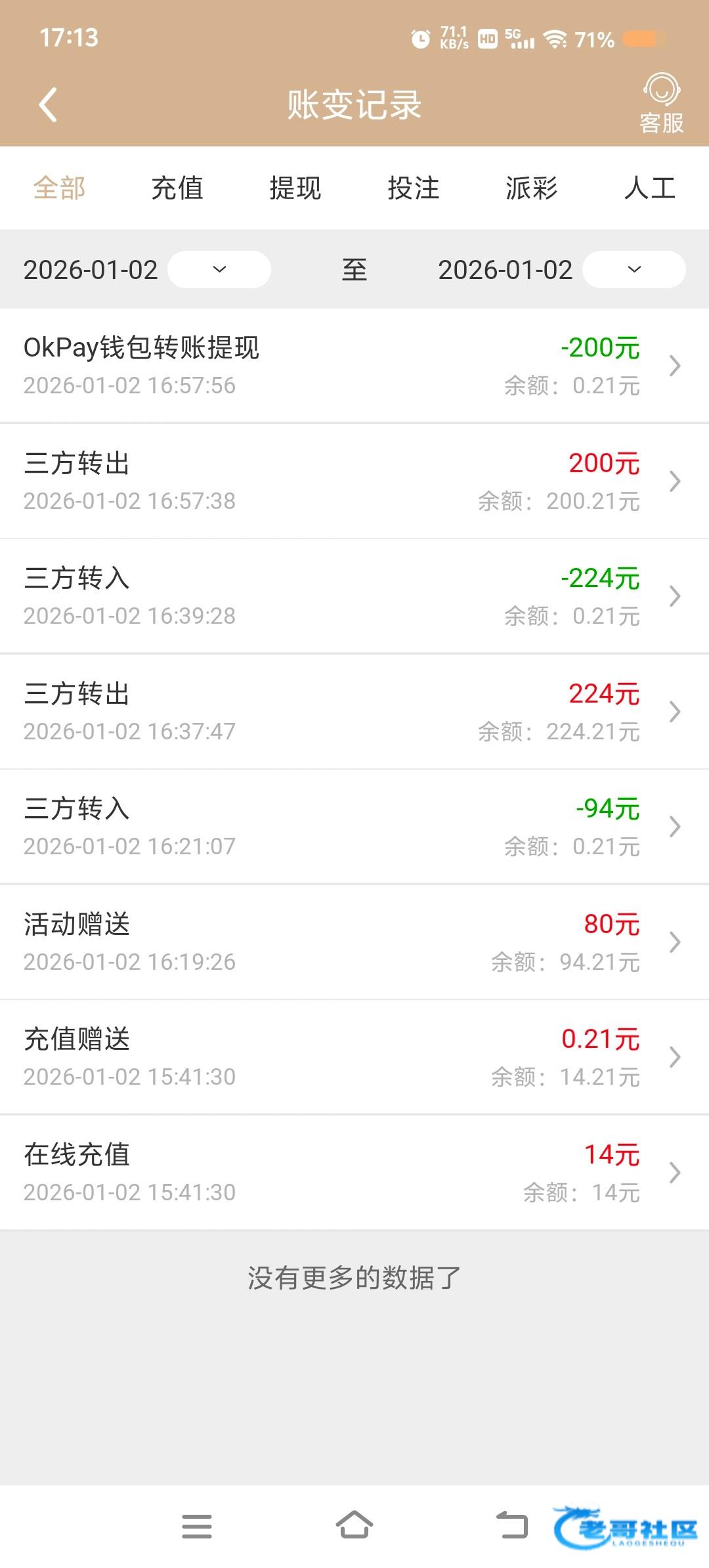Screen dimensions: 709x1568
Task: Switch to the 投注 tab
Action: click(414, 188)
